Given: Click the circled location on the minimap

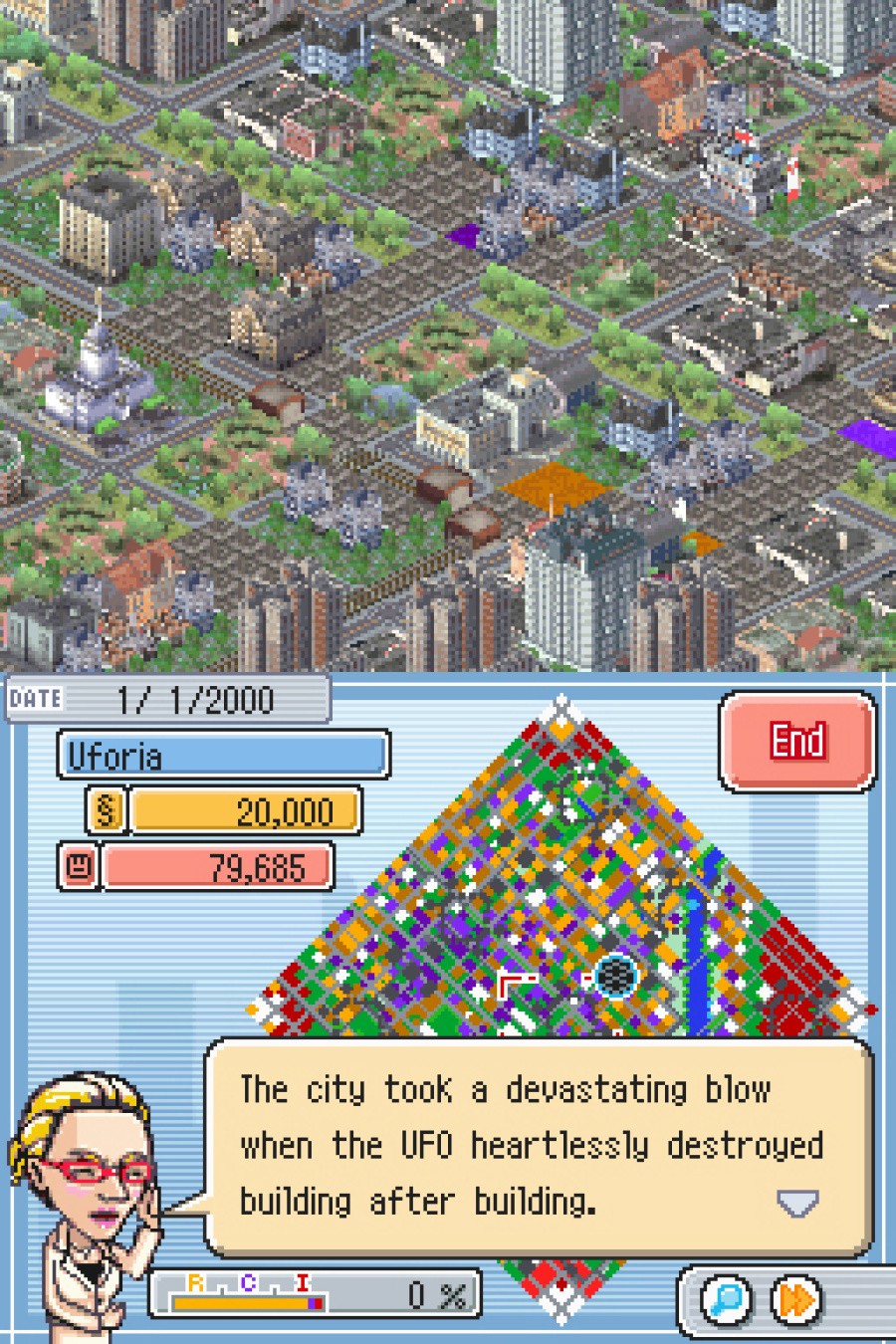Looking at the screenshot, I should [616, 977].
